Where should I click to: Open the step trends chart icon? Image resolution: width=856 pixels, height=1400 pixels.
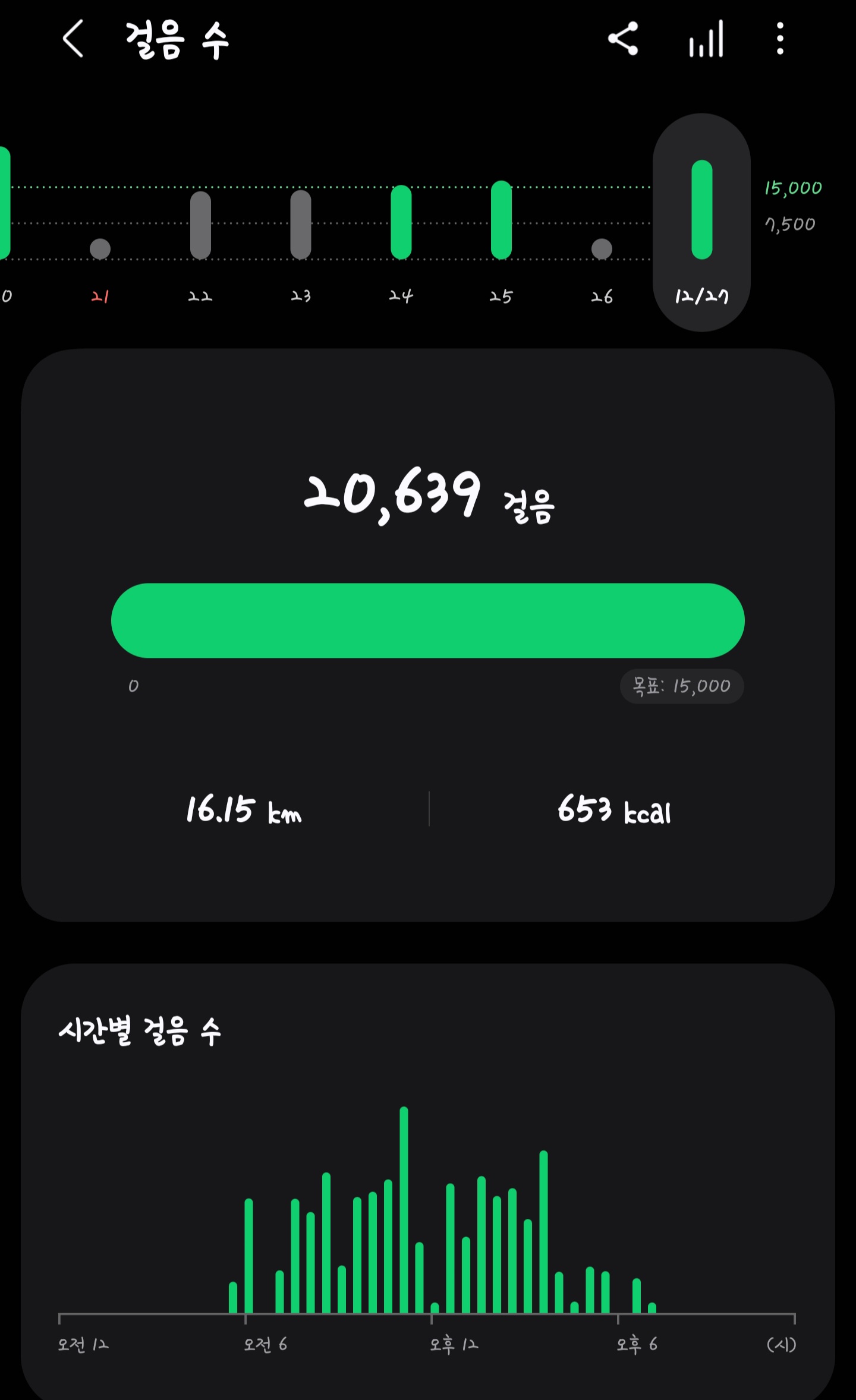pyautogui.click(x=706, y=39)
